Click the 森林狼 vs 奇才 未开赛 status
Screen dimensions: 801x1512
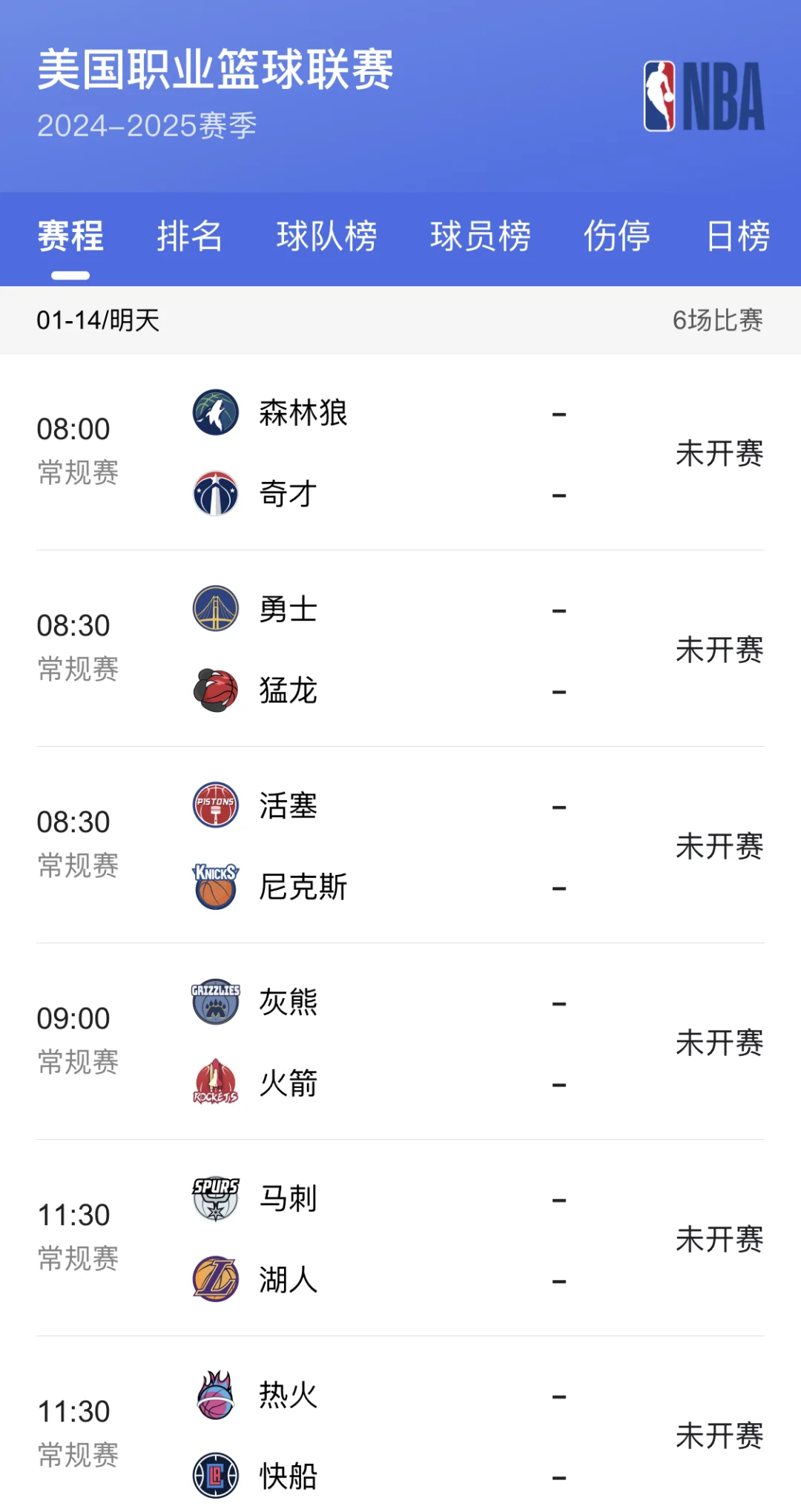(x=720, y=455)
